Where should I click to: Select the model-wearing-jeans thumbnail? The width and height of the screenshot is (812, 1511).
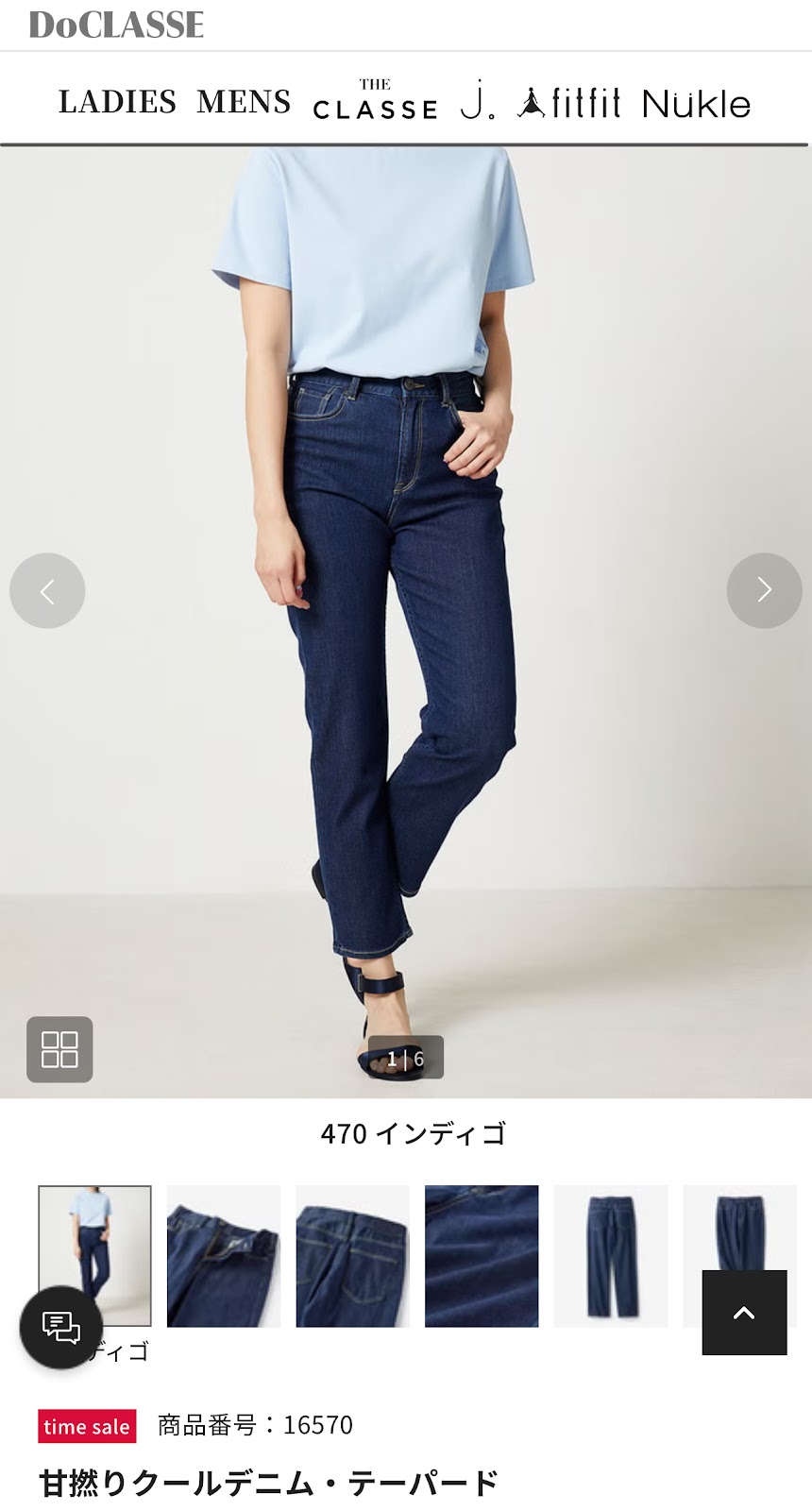94,1237
